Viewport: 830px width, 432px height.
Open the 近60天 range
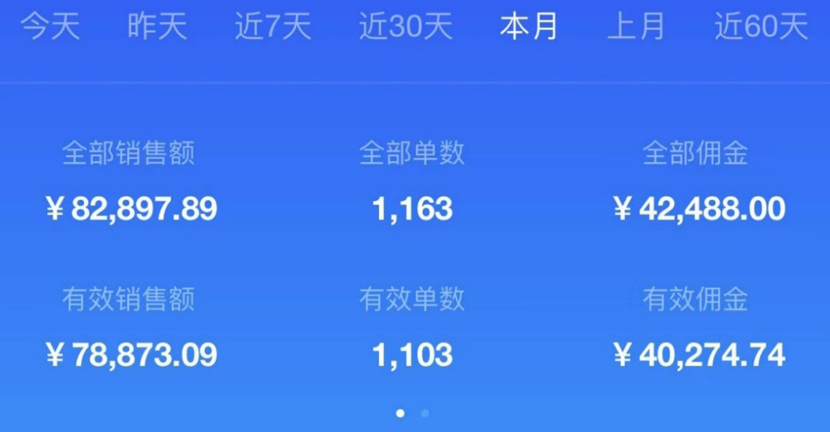[x=761, y=27]
